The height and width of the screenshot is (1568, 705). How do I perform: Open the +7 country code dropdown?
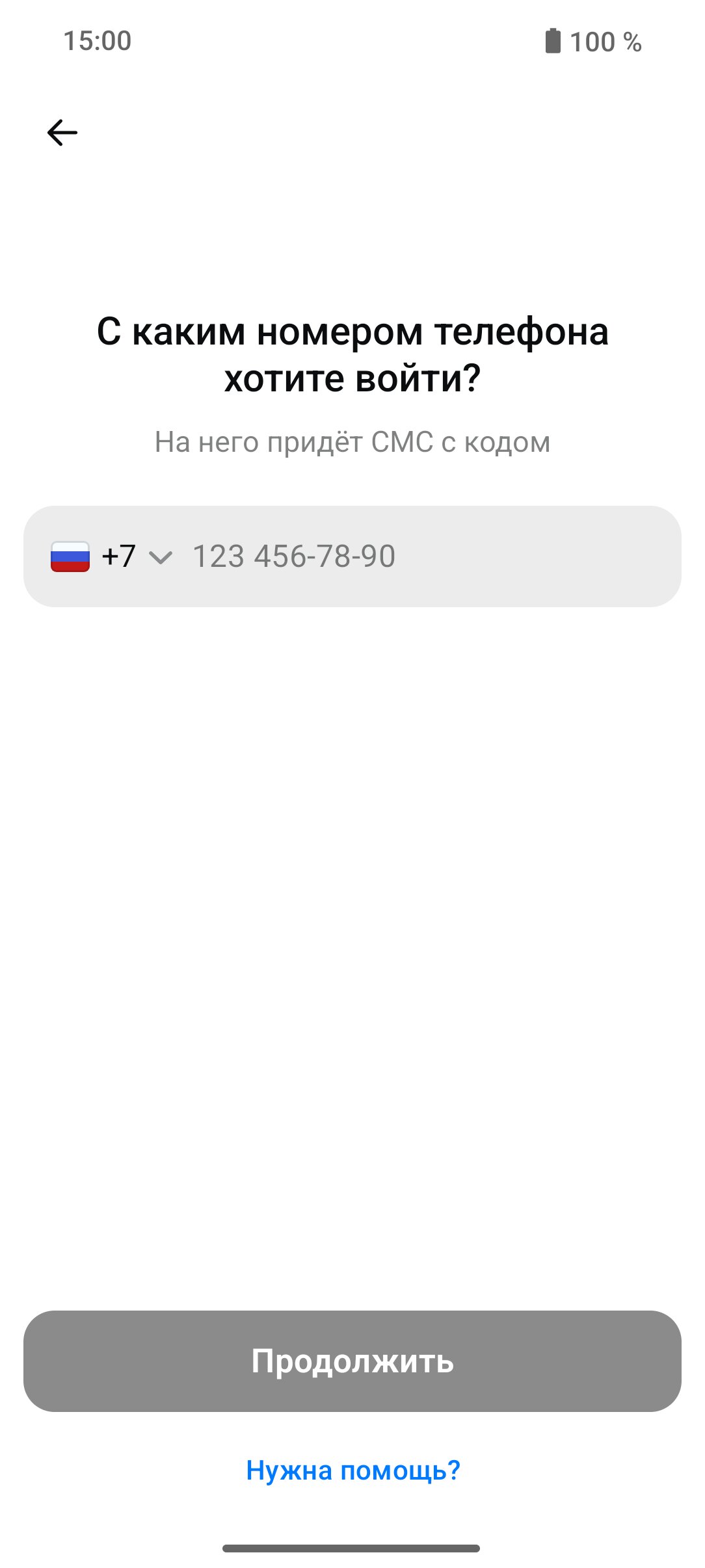tap(112, 556)
